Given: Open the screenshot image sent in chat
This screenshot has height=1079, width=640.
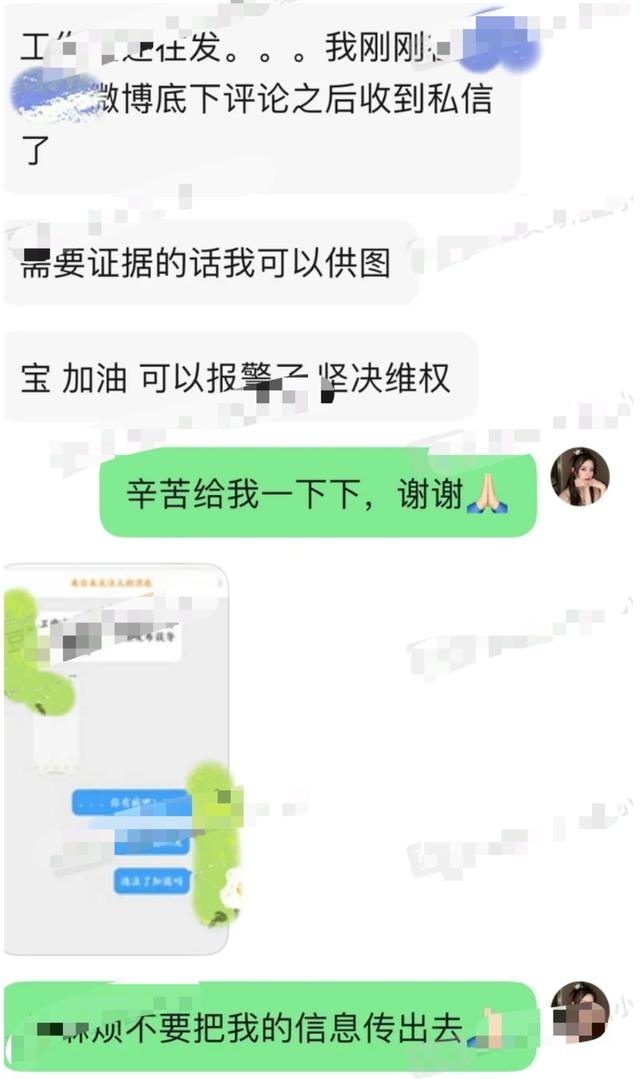Looking at the screenshot, I should [x=116, y=758].
